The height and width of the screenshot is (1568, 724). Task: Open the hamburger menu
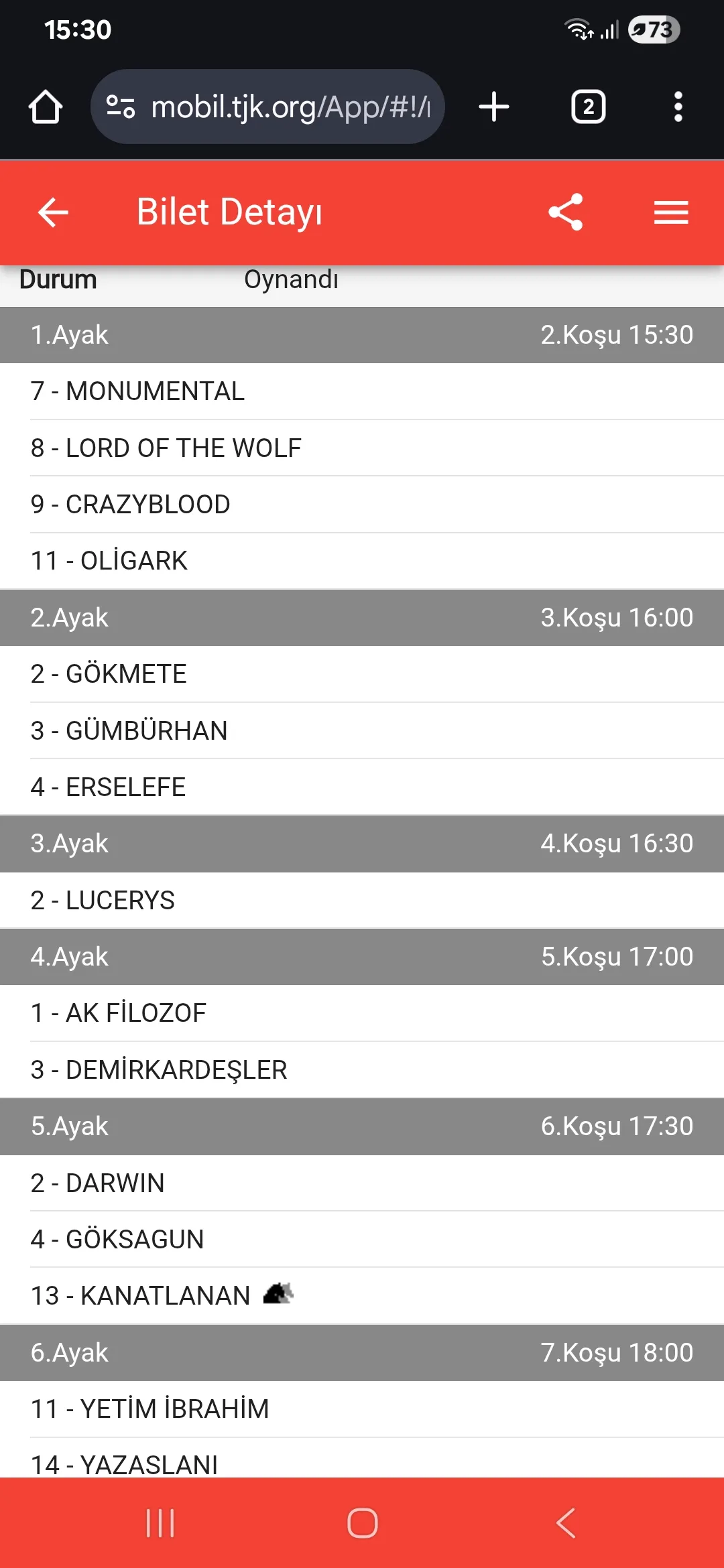(671, 212)
